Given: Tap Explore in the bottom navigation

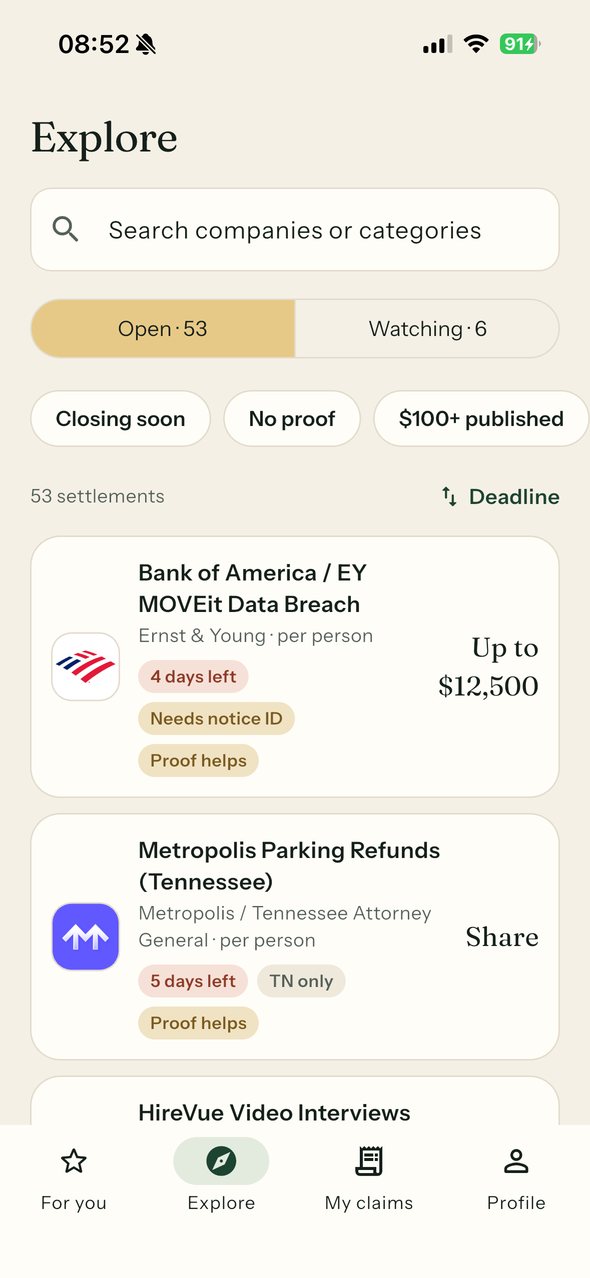Looking at the screenshot, I should tap(221, 1178).
